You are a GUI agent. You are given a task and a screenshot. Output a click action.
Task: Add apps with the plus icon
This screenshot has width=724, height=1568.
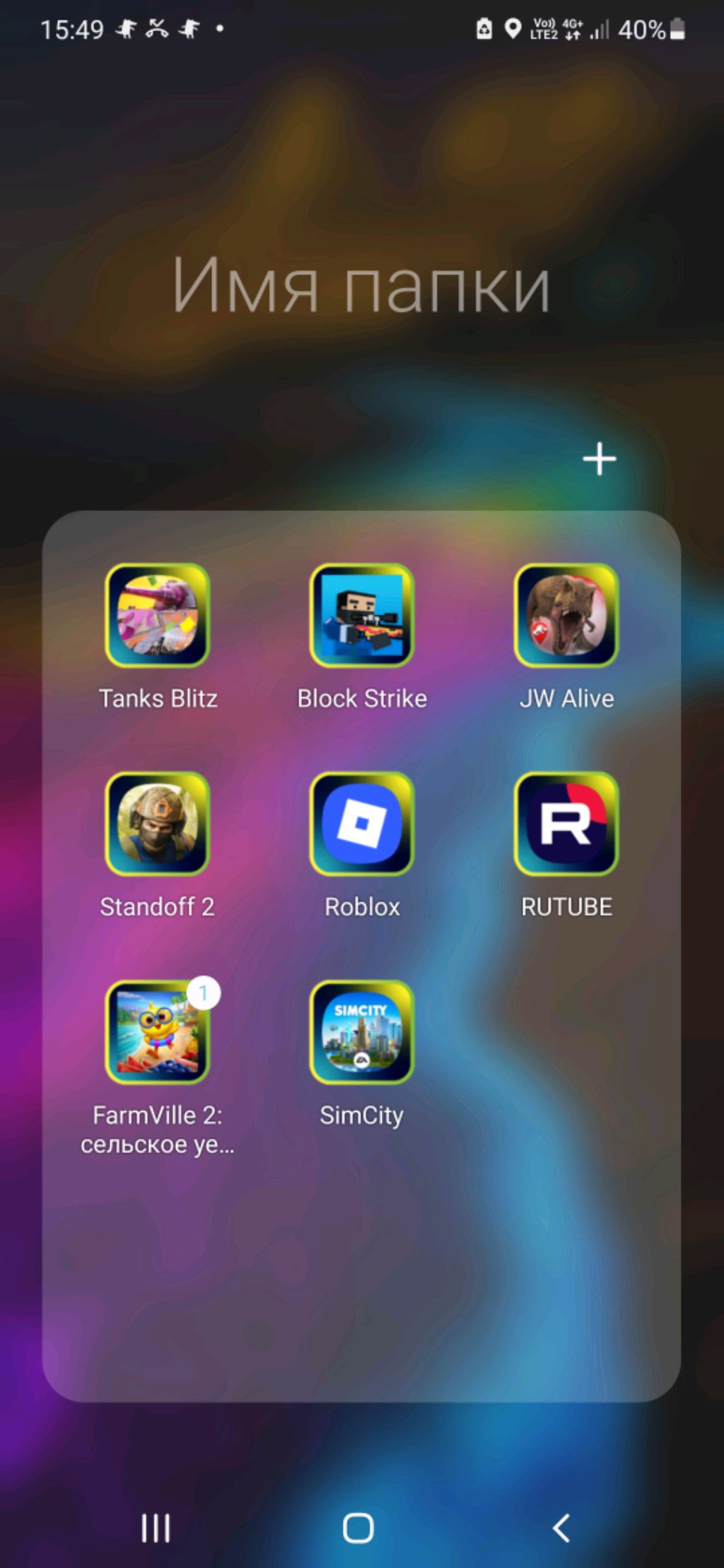(599, 459)
